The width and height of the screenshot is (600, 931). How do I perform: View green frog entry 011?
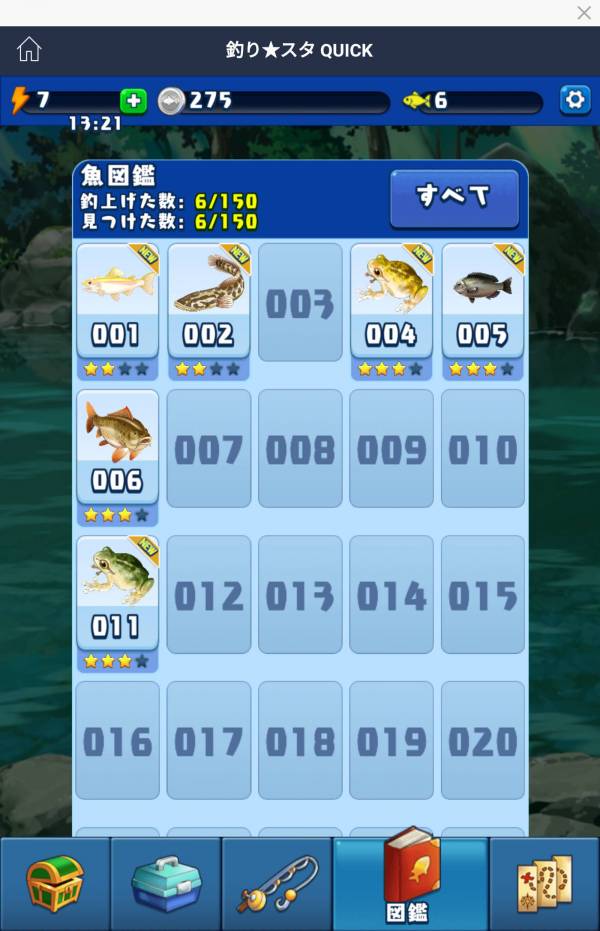coord(117,594)
